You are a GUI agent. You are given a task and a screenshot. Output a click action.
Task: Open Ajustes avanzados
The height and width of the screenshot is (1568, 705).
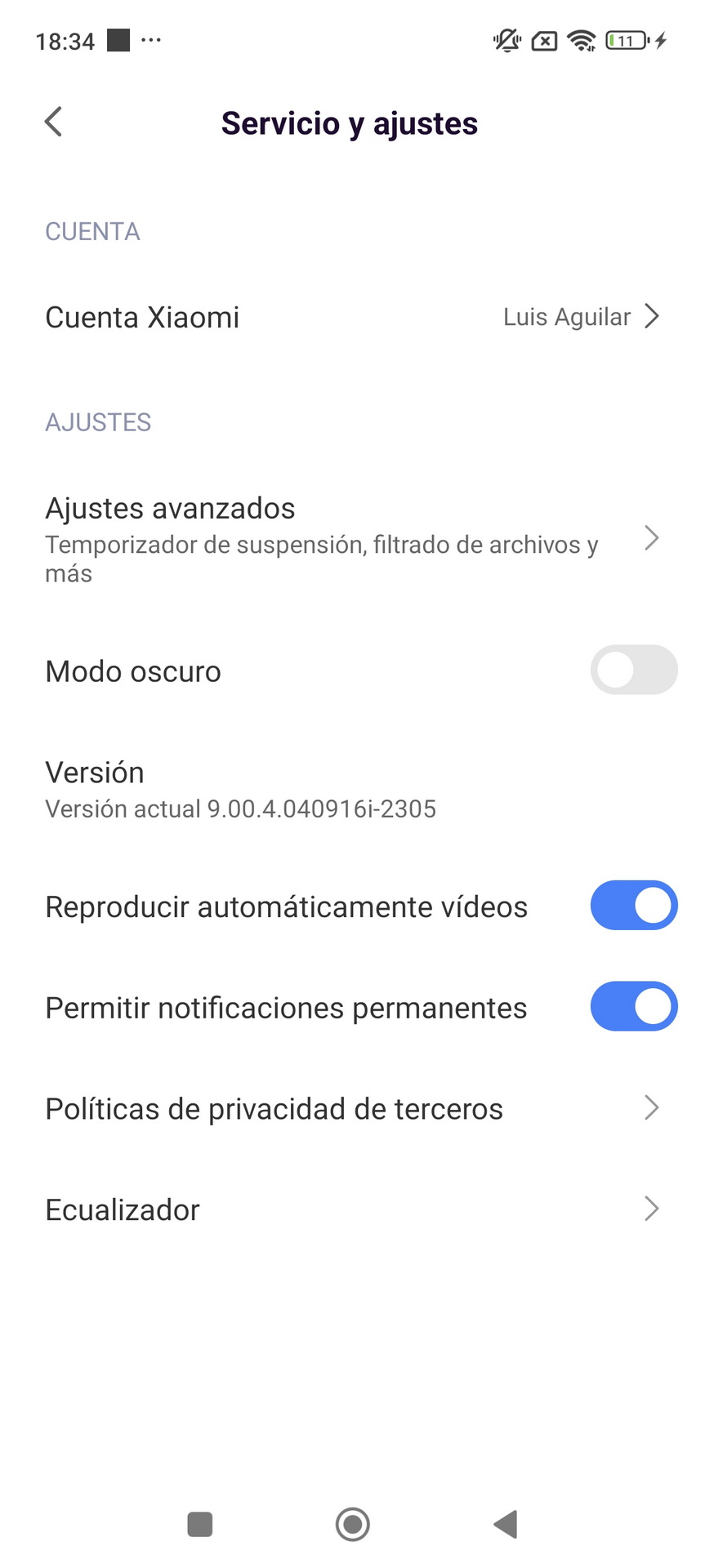(x=352, y=539)
